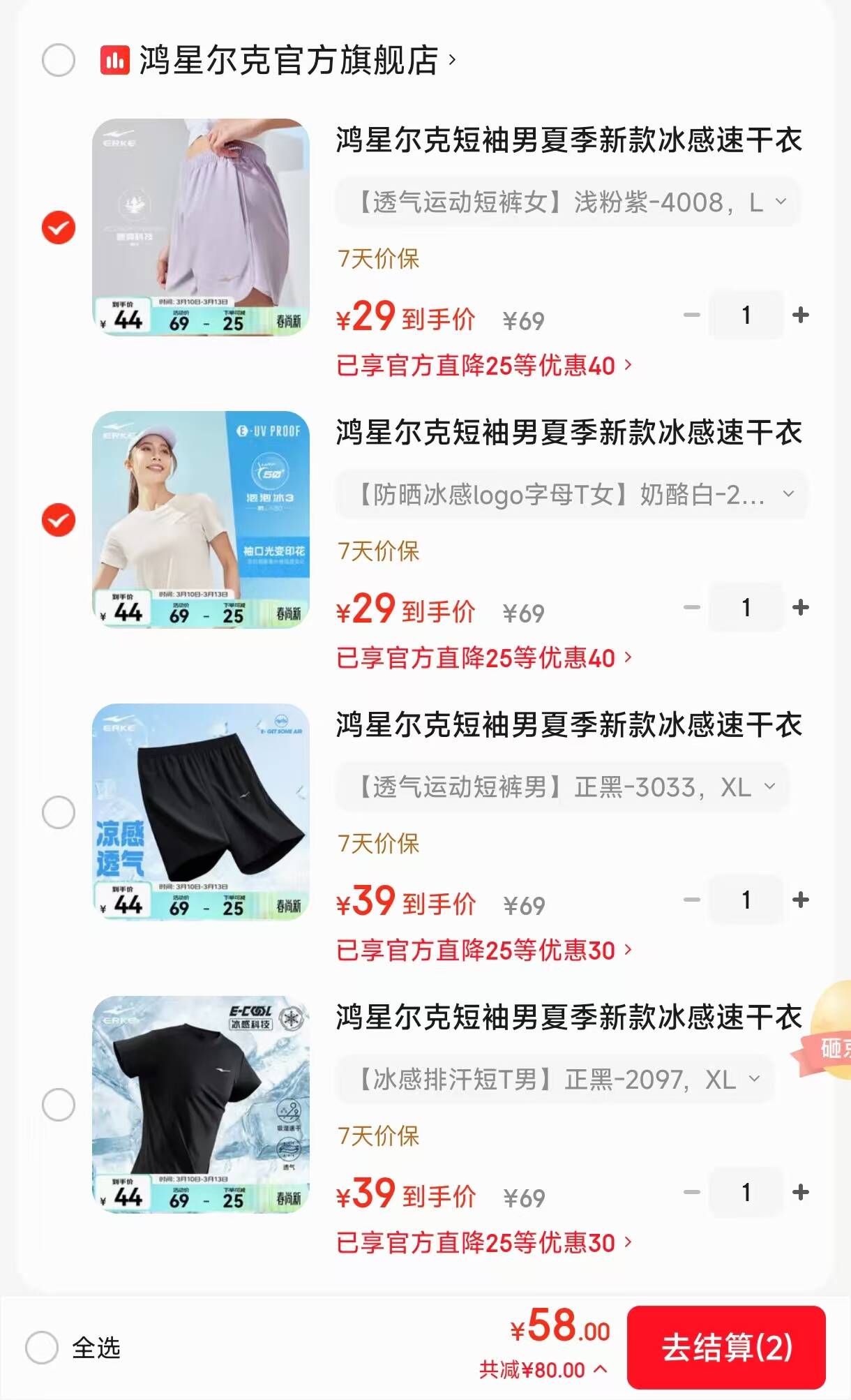The width and height of the screenshot is (851, 1400).
Task: View discount details for 正黑-2097 T-shirt
Action: click(483, 1243)
